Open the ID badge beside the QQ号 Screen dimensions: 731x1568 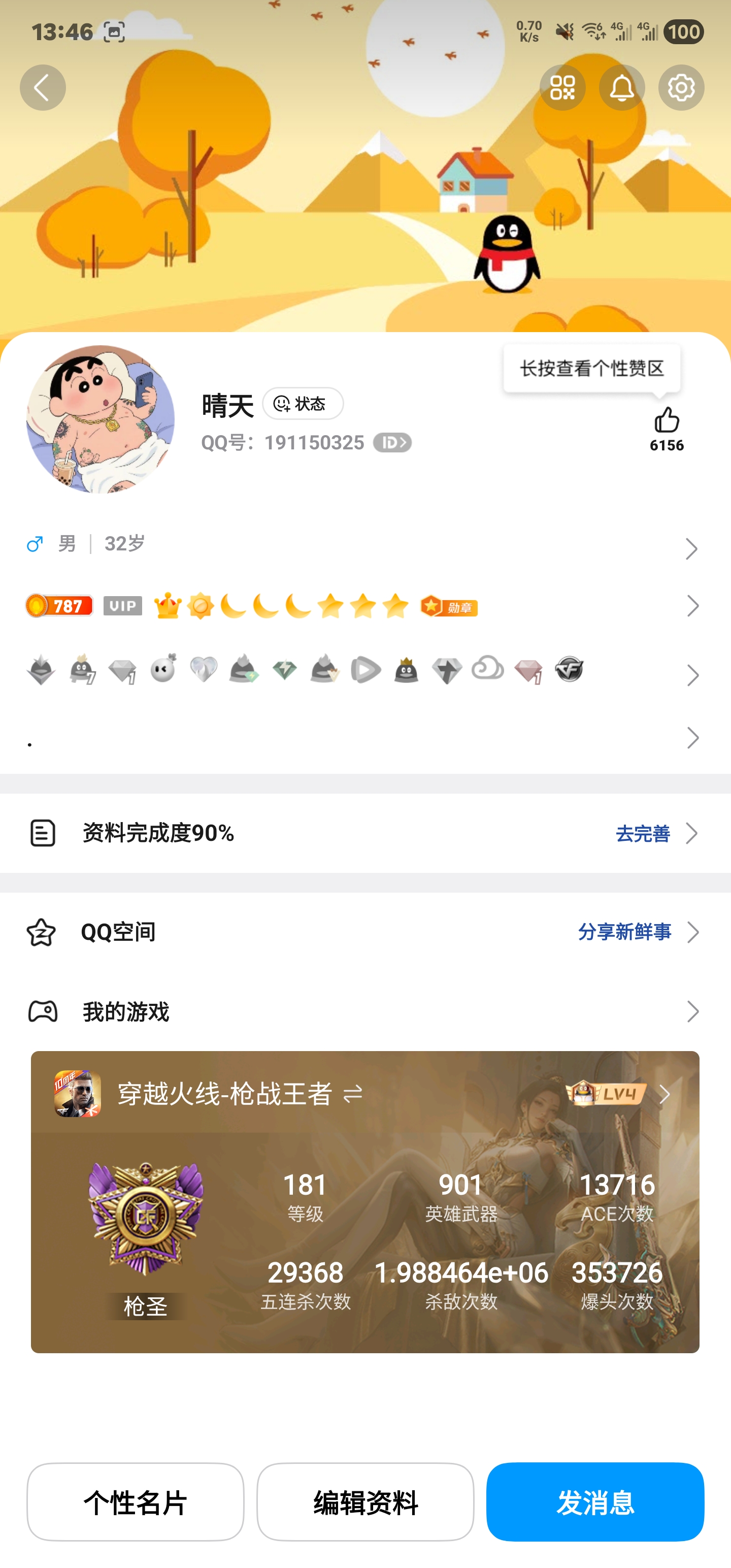point(392,442)
